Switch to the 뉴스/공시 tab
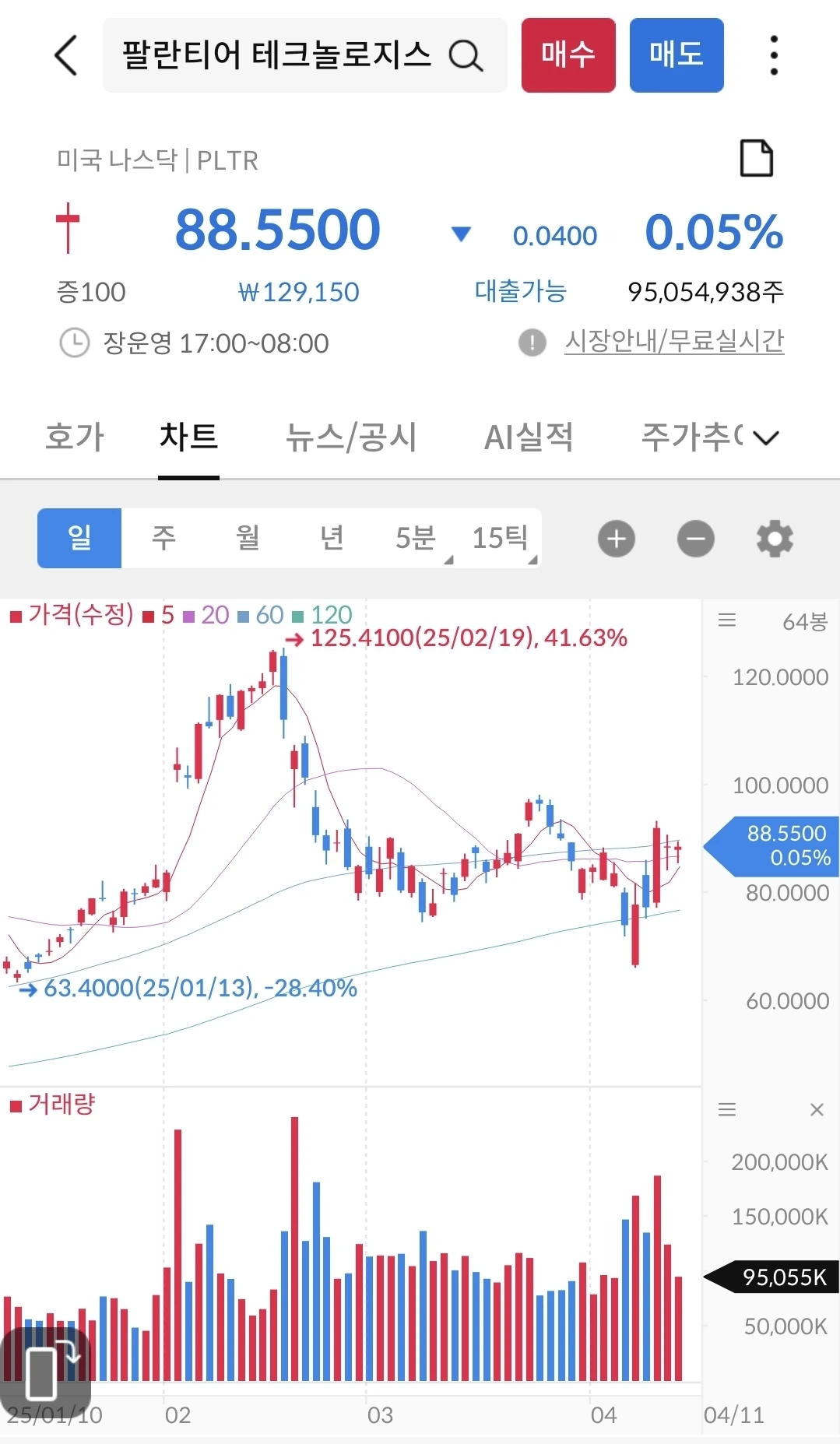 351,437
